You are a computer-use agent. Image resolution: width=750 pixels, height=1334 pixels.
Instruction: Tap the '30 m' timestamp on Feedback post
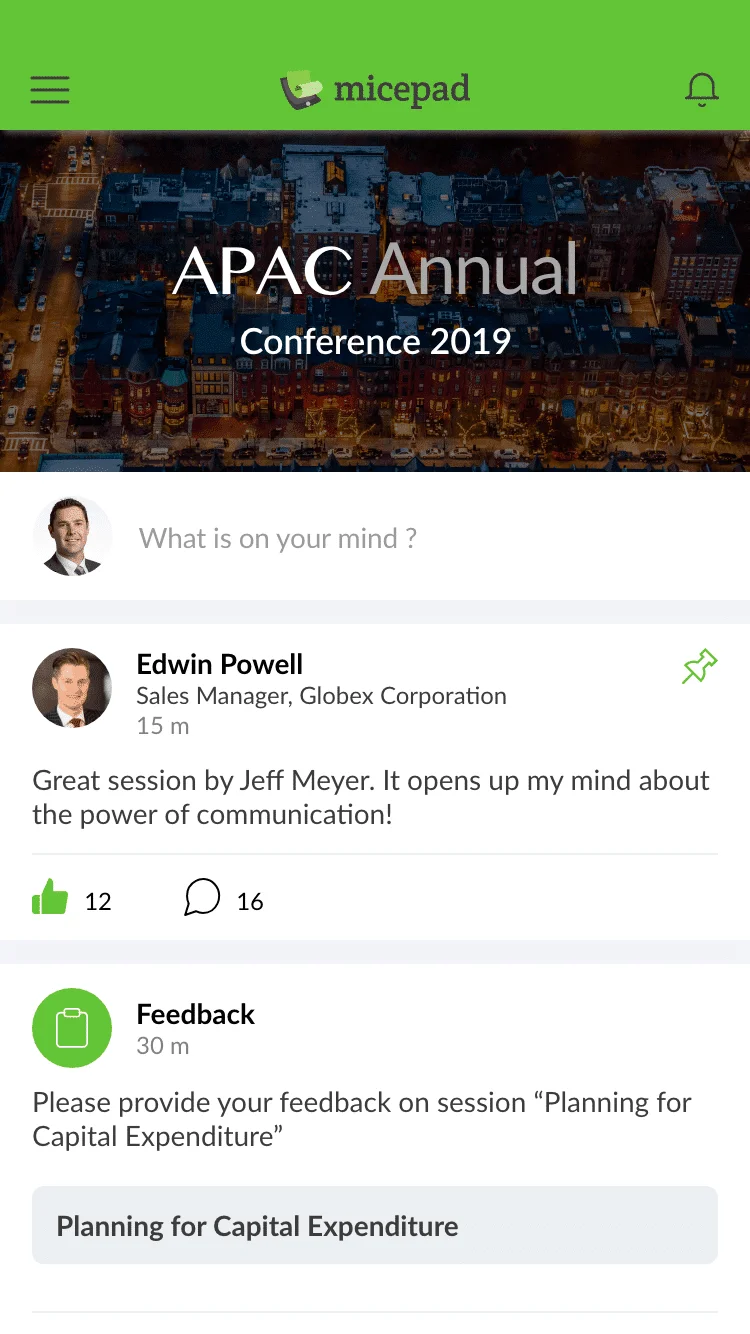tap(162, 1046)
